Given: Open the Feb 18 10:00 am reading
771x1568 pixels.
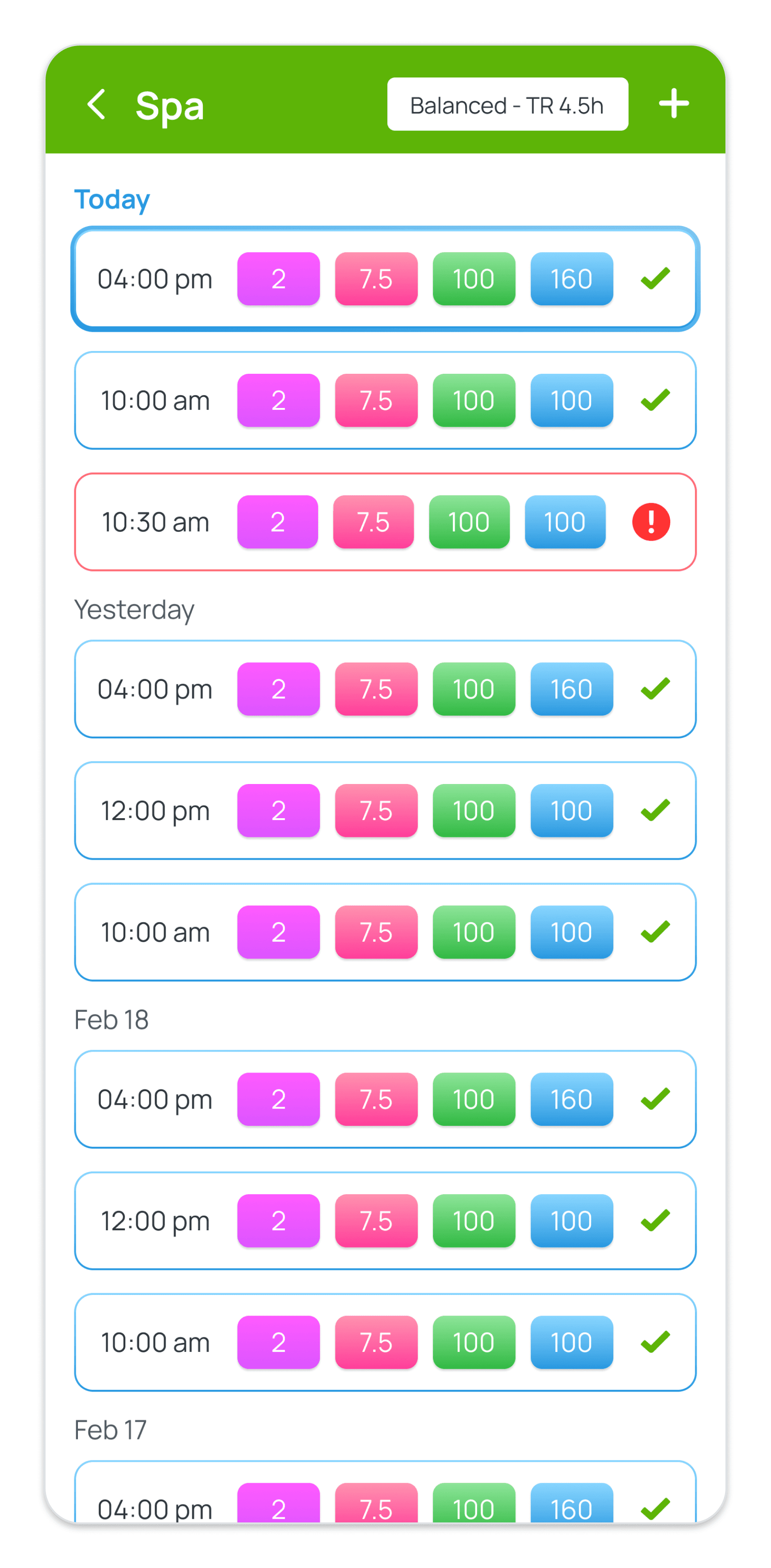Looking at the screenshot, I should point(385,1342).
